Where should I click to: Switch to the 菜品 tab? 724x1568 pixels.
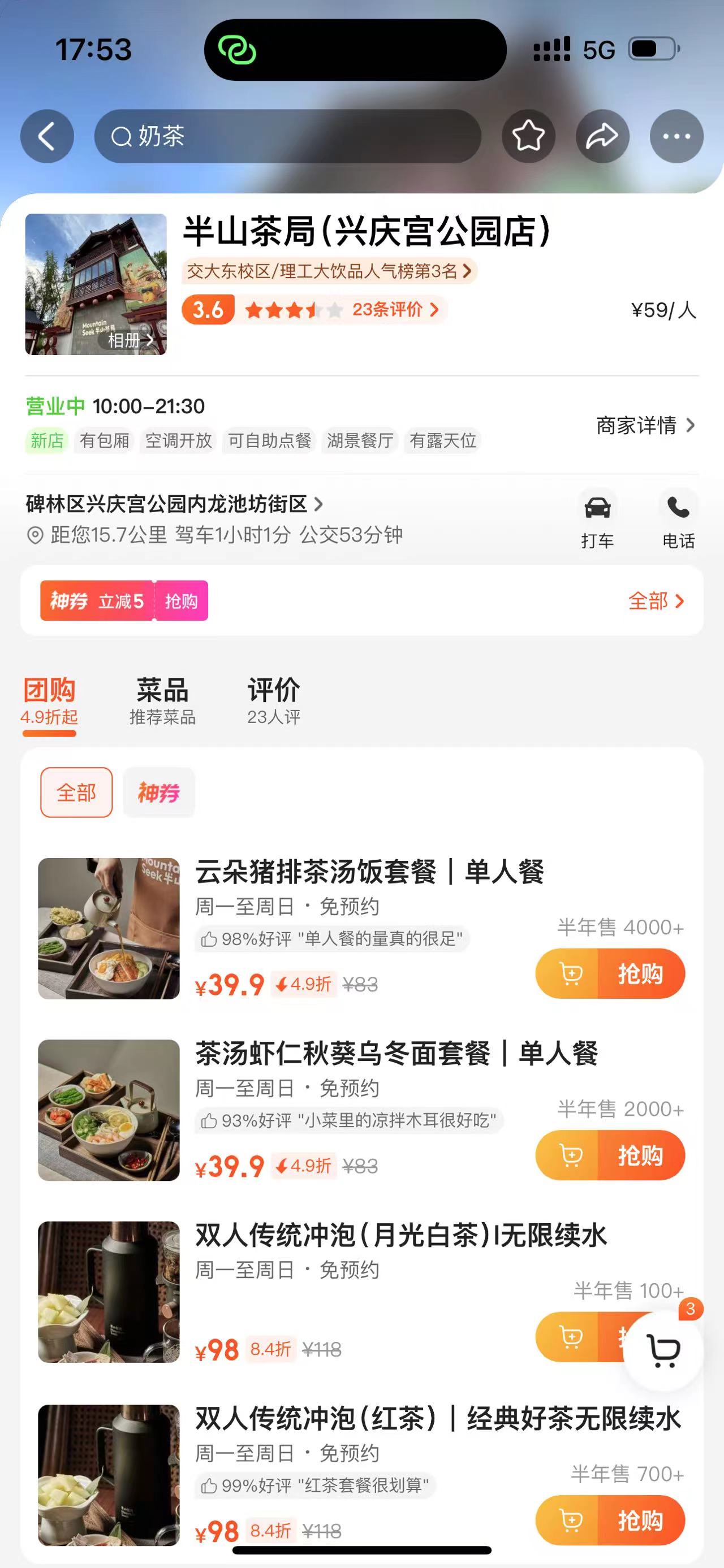162,700
